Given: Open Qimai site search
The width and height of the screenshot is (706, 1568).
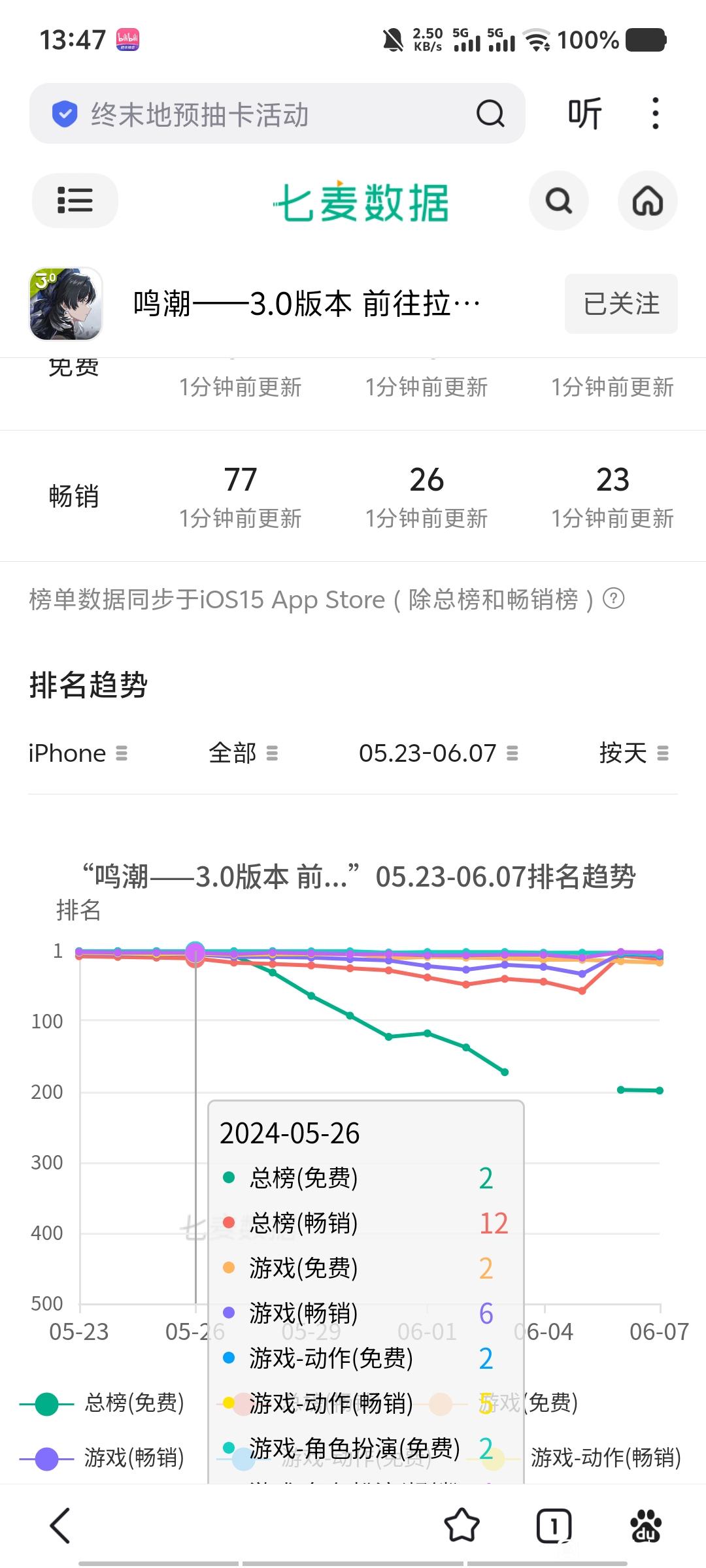Looking at the screenshot, I should click(558, 201).
